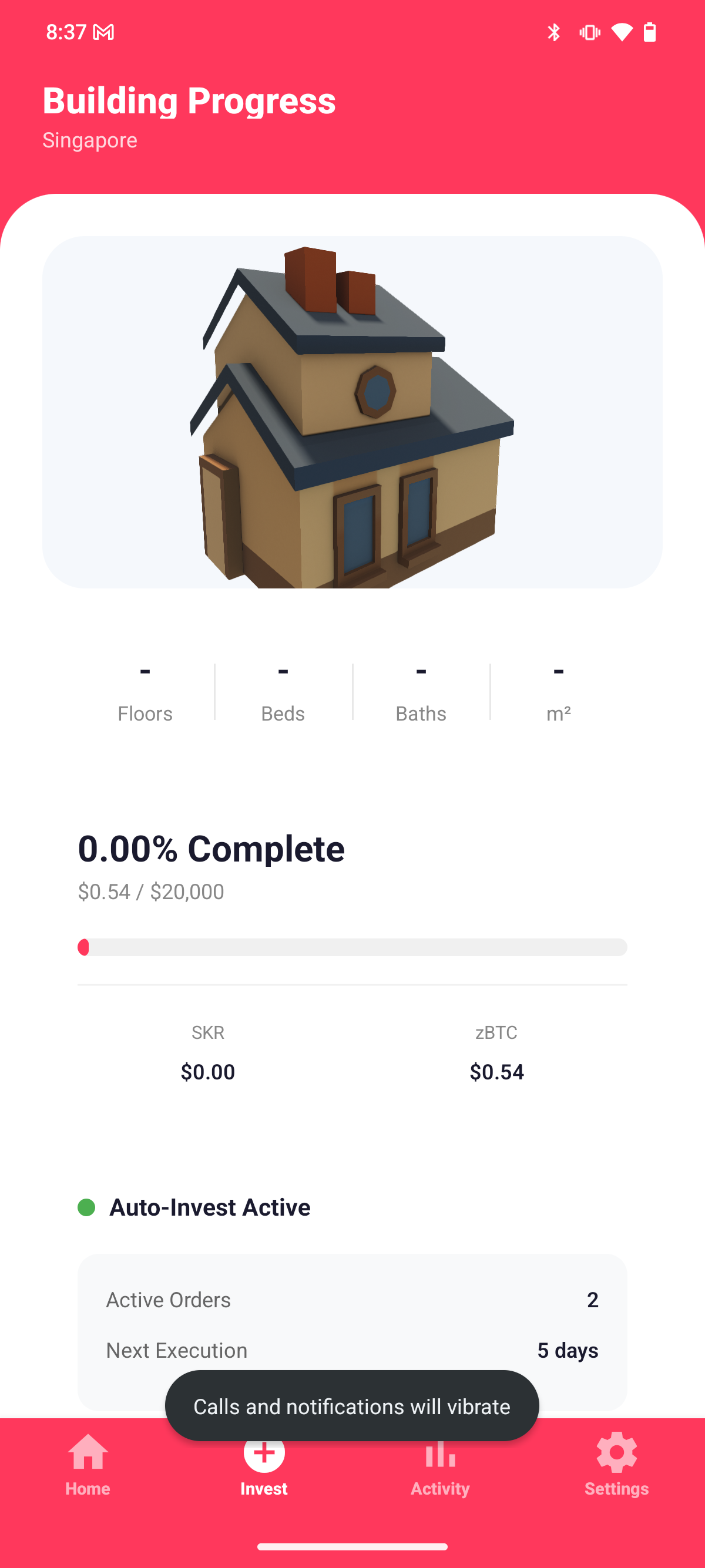Open the Next Execution 5 days entry
This screenshot has width=705, height=1568.
(352, 1350)
